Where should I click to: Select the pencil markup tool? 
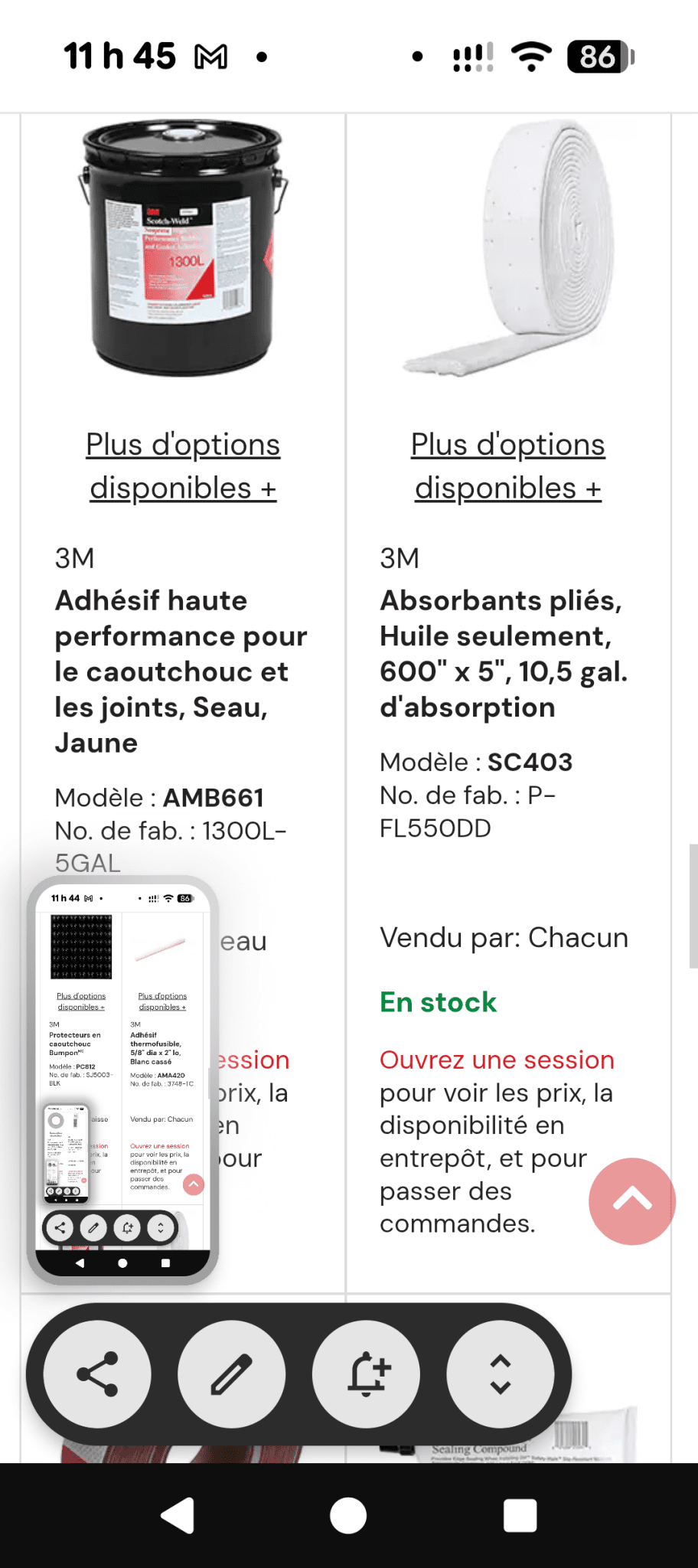pos(232,1374)
